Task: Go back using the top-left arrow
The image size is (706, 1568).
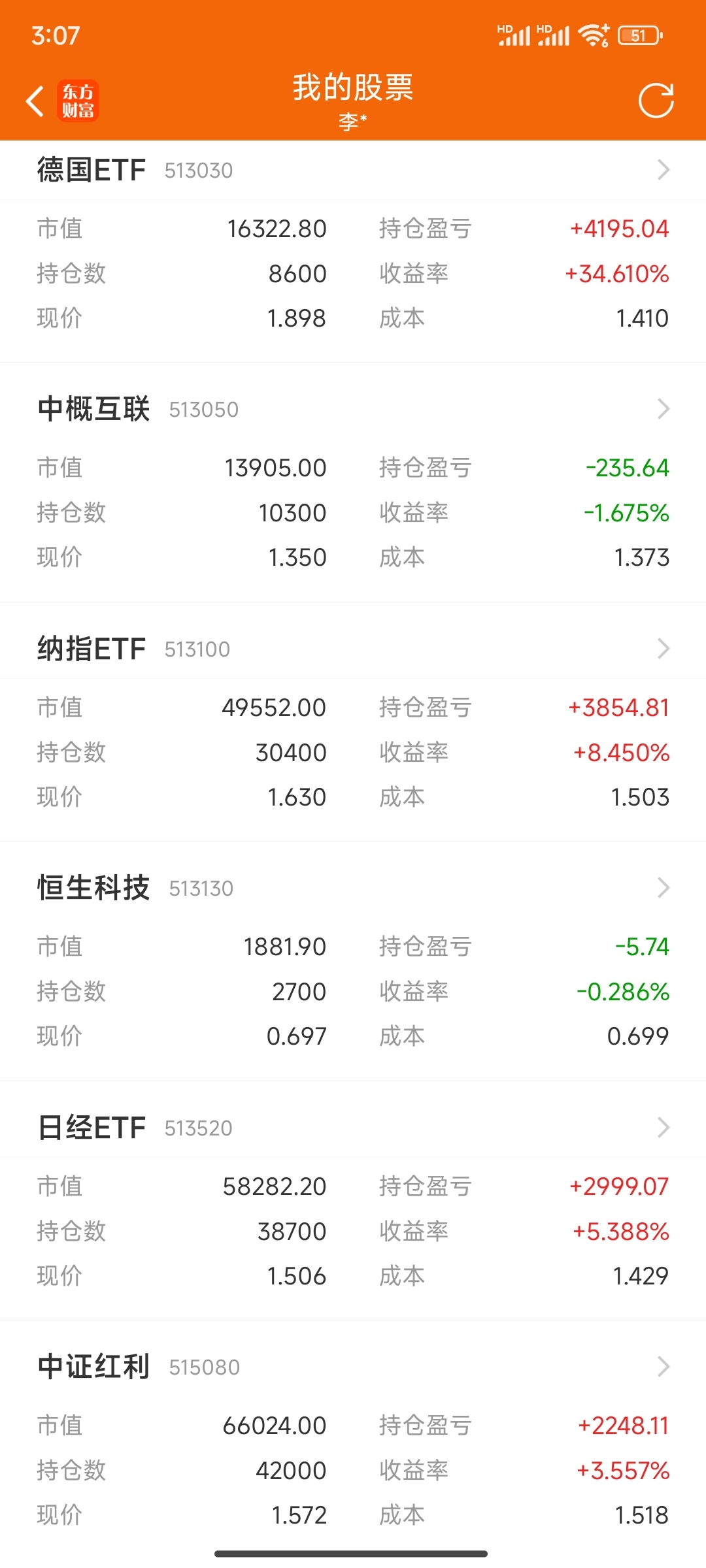Action: pyautogui.click(x=35, y=101)
